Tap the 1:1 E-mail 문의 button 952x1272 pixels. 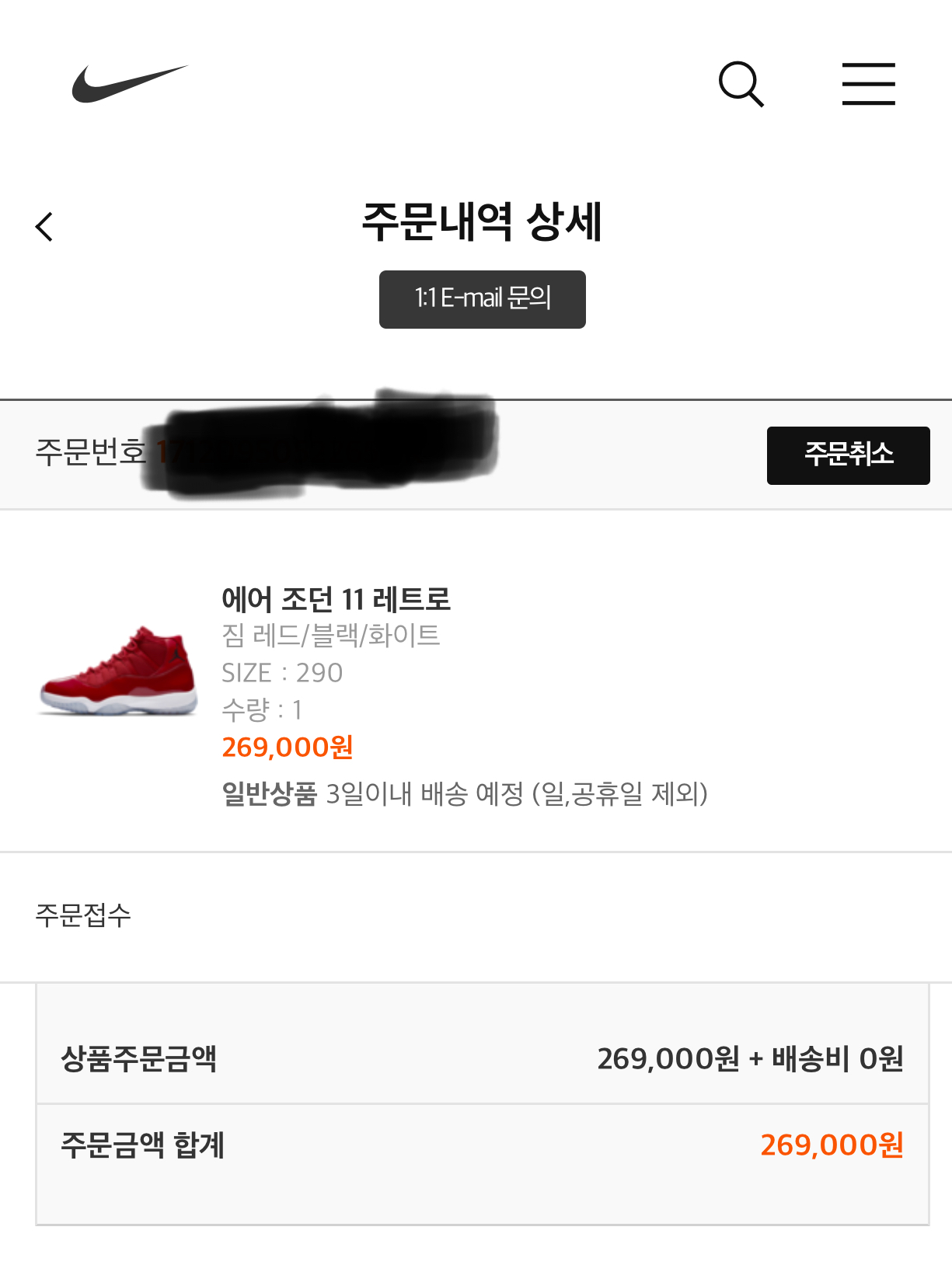(x=482, y=299)
